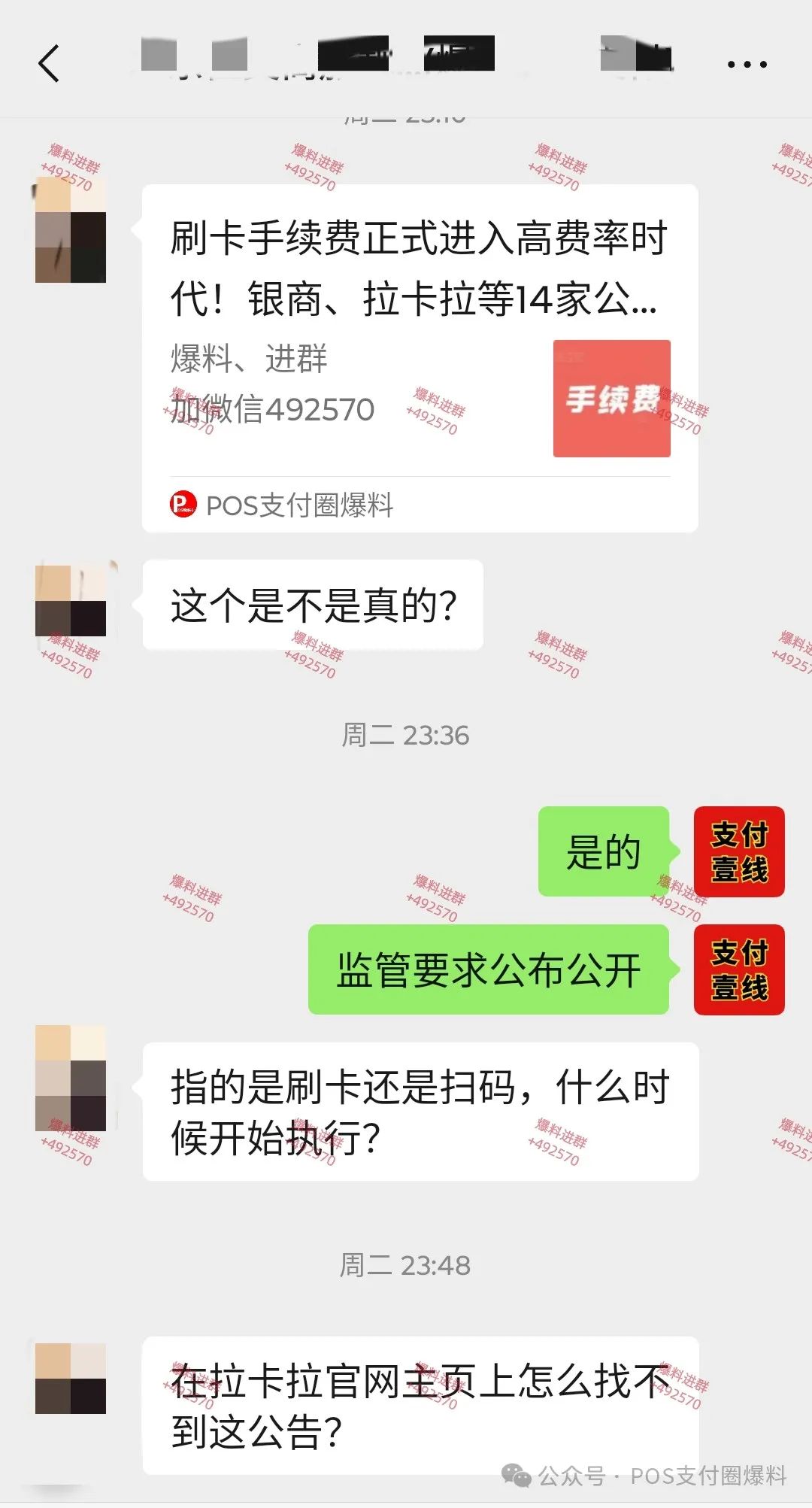Open the chat's three-dot menu
The height and width of the screenshot is (1508, 812).
point(747,65)
